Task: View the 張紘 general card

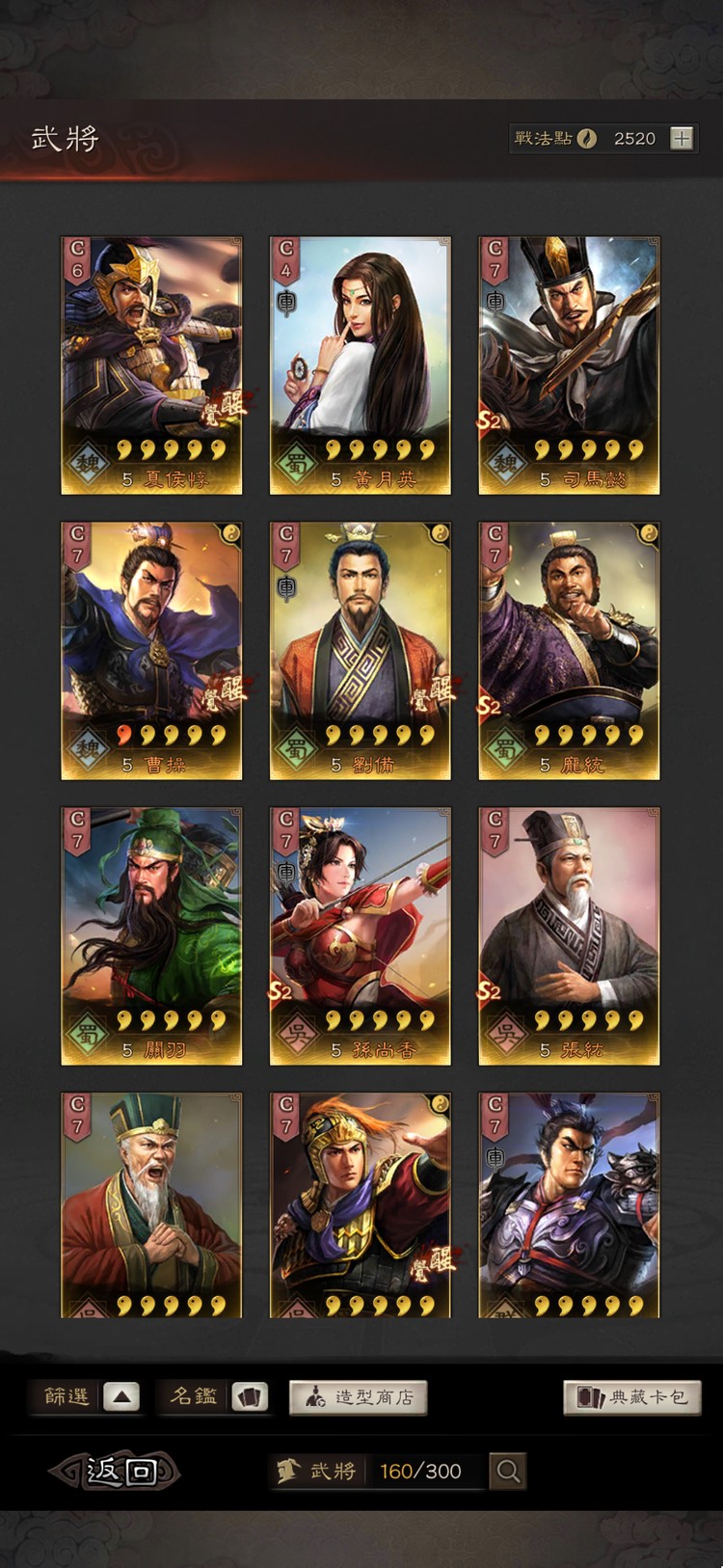Action: pos(569,935)
